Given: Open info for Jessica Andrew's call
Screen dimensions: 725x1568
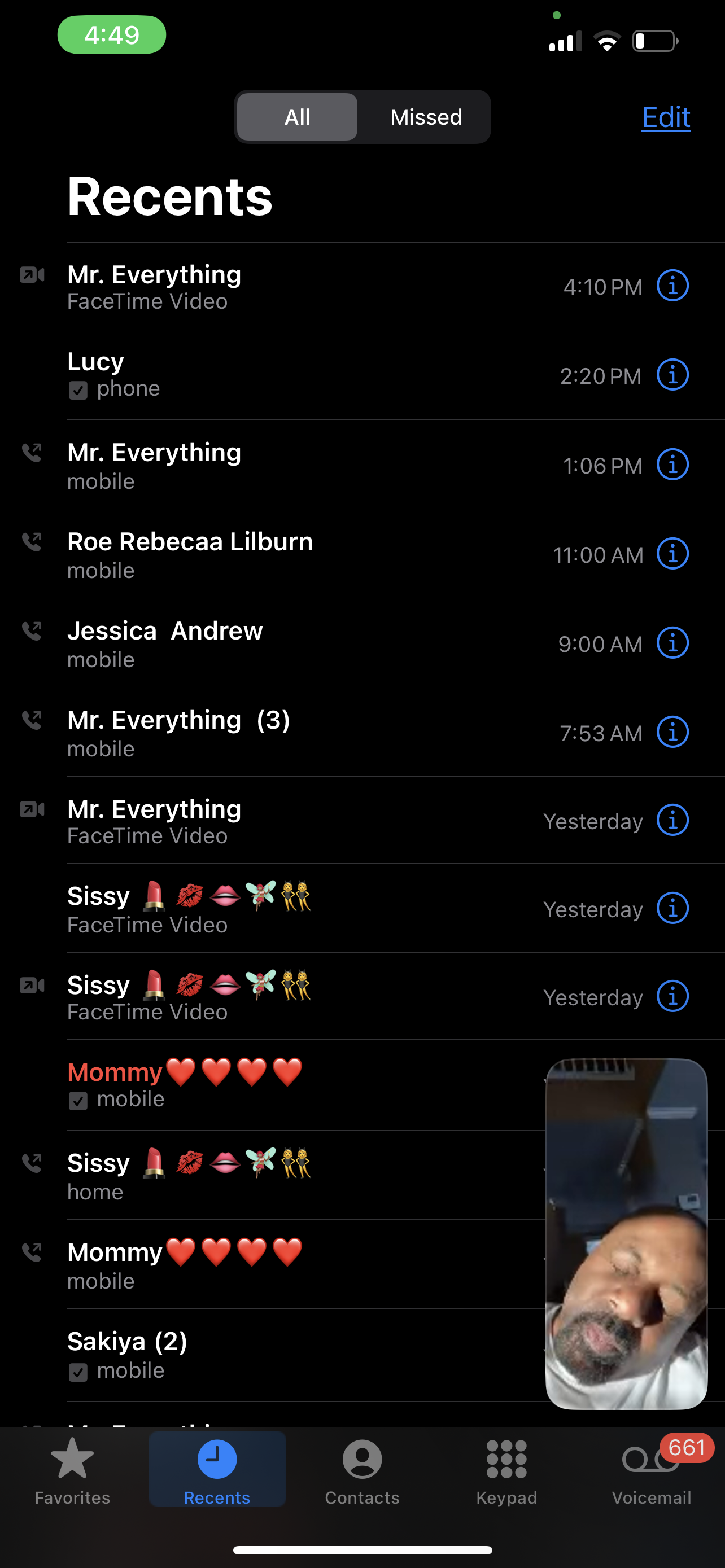Looking at the screenshot, I should coord(672,643).
